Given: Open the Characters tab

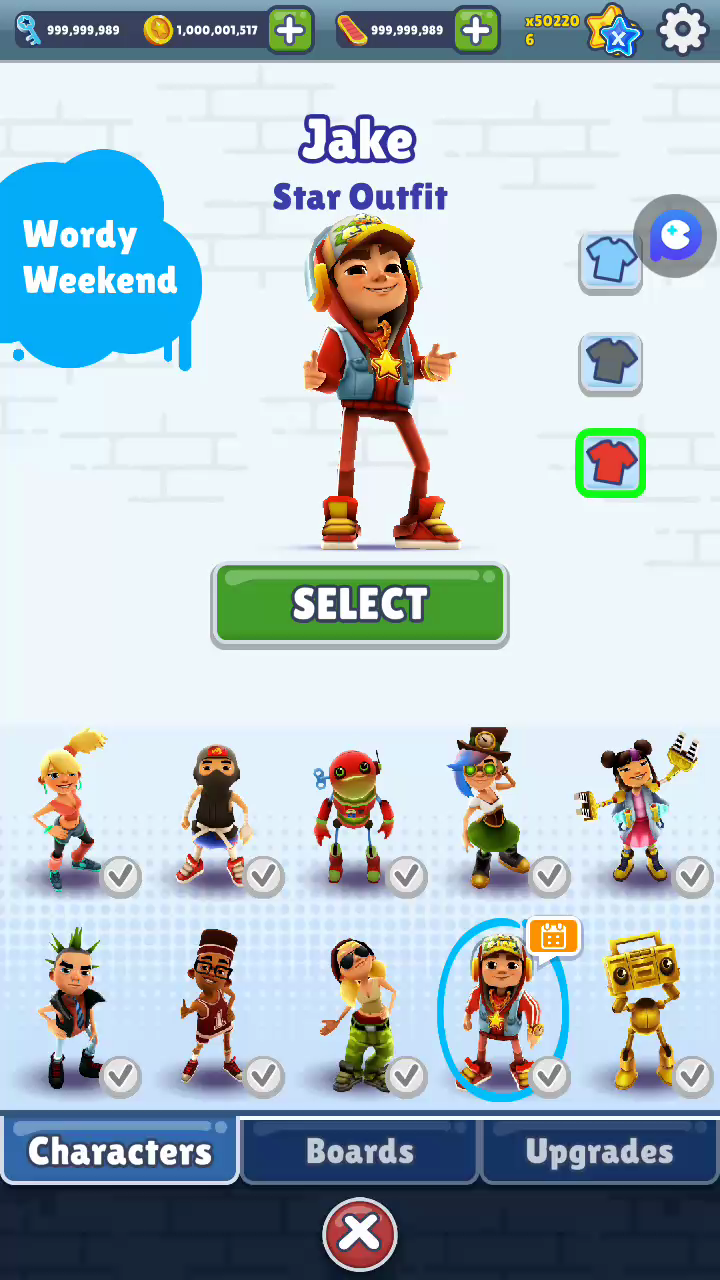Looking at the screenshot, I should (120, 1151).
